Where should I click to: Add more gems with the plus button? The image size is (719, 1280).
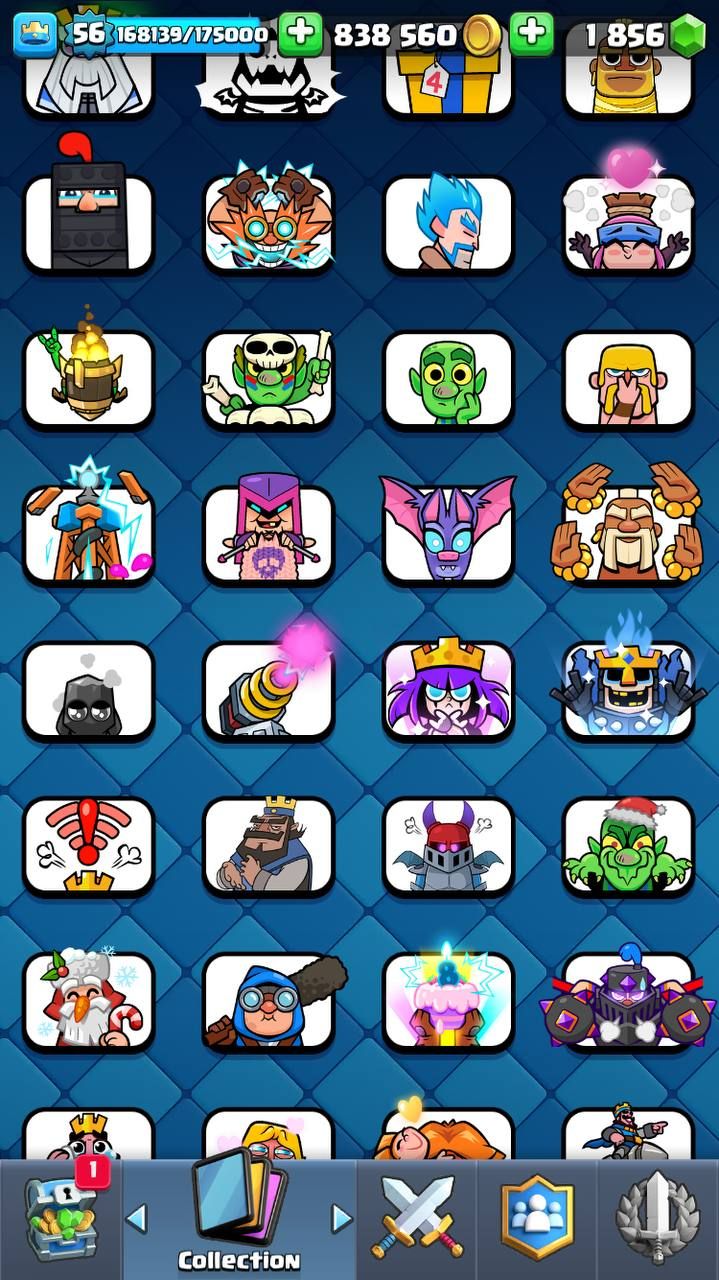(531, 35)
